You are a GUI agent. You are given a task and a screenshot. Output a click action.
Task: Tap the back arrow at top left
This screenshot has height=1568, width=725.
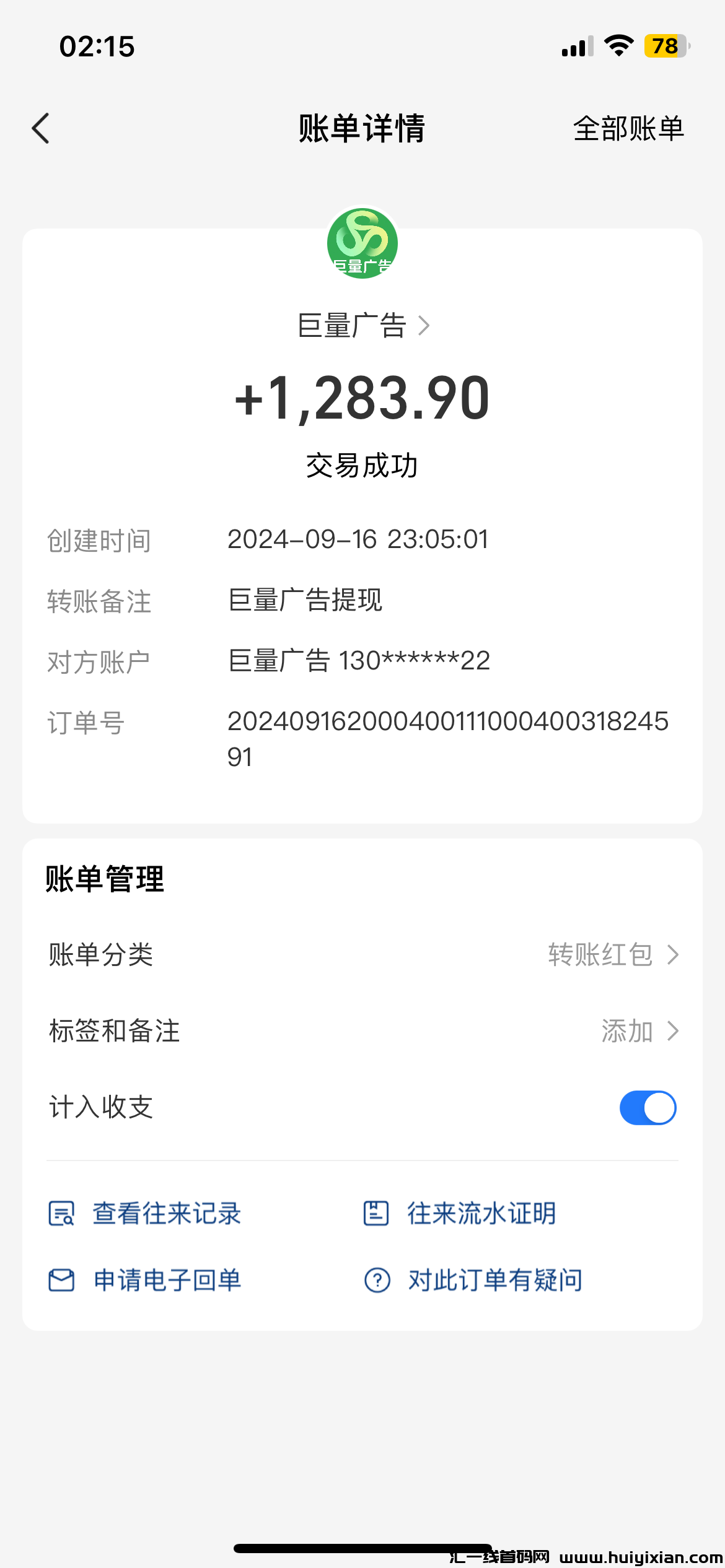click(41, 129)
